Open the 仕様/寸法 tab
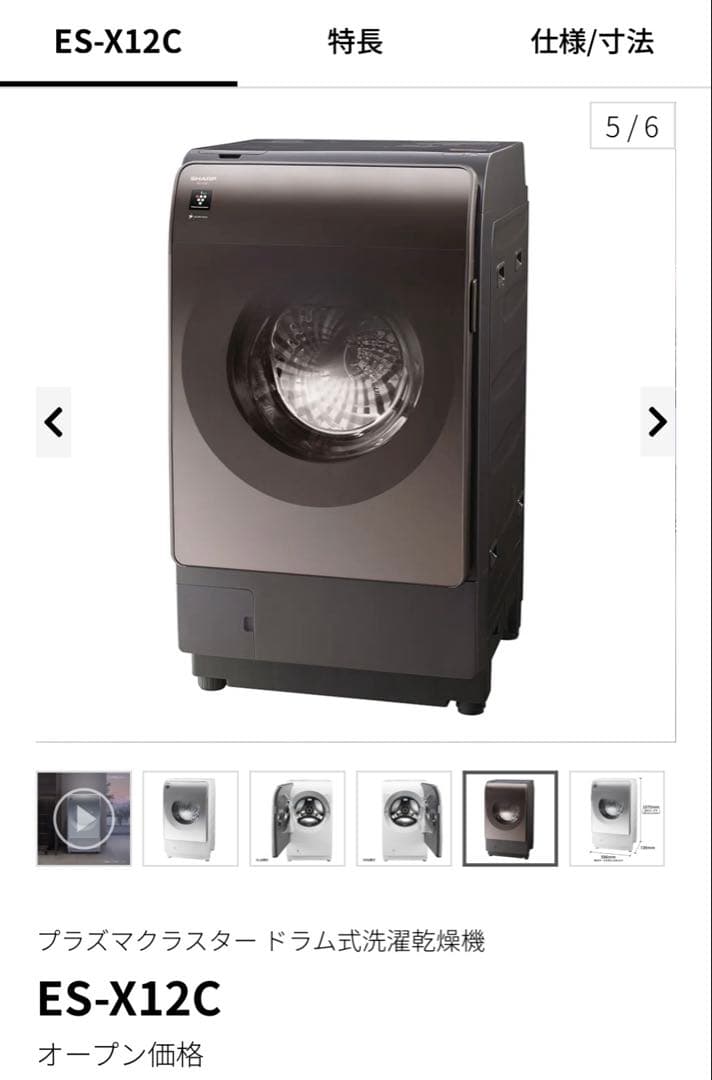Viewport: 712px width, 1080px height. click(592, 42)
